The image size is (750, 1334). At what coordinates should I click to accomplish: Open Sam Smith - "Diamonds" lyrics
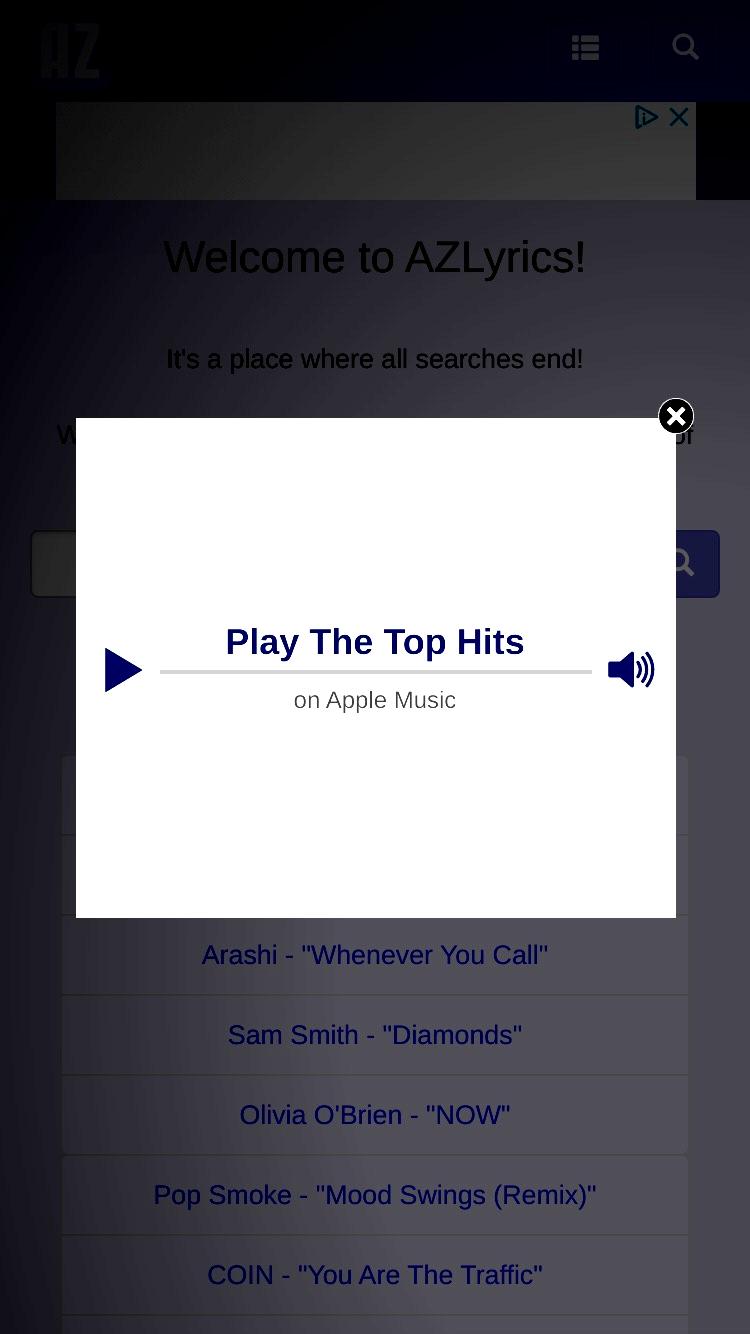tap(375, 1035)
